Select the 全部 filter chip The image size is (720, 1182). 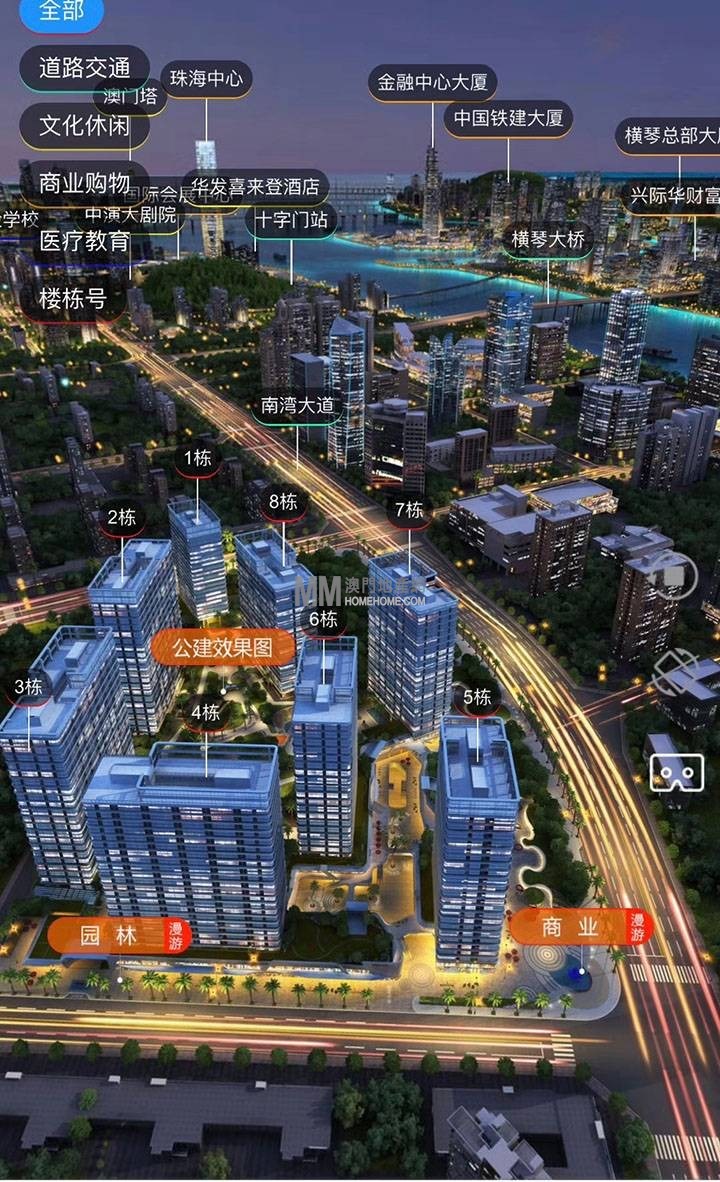[61, 12]
